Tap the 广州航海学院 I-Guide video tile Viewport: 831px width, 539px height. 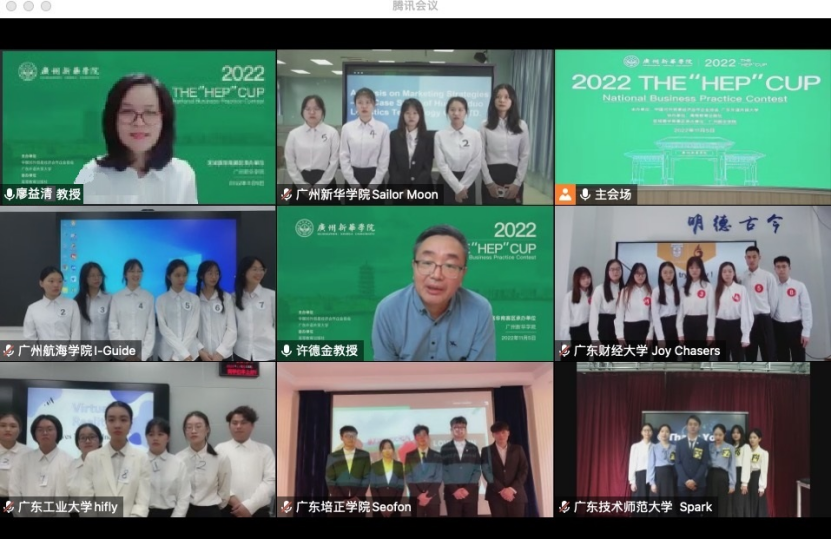pyautogui.click(x=138, y=283)
